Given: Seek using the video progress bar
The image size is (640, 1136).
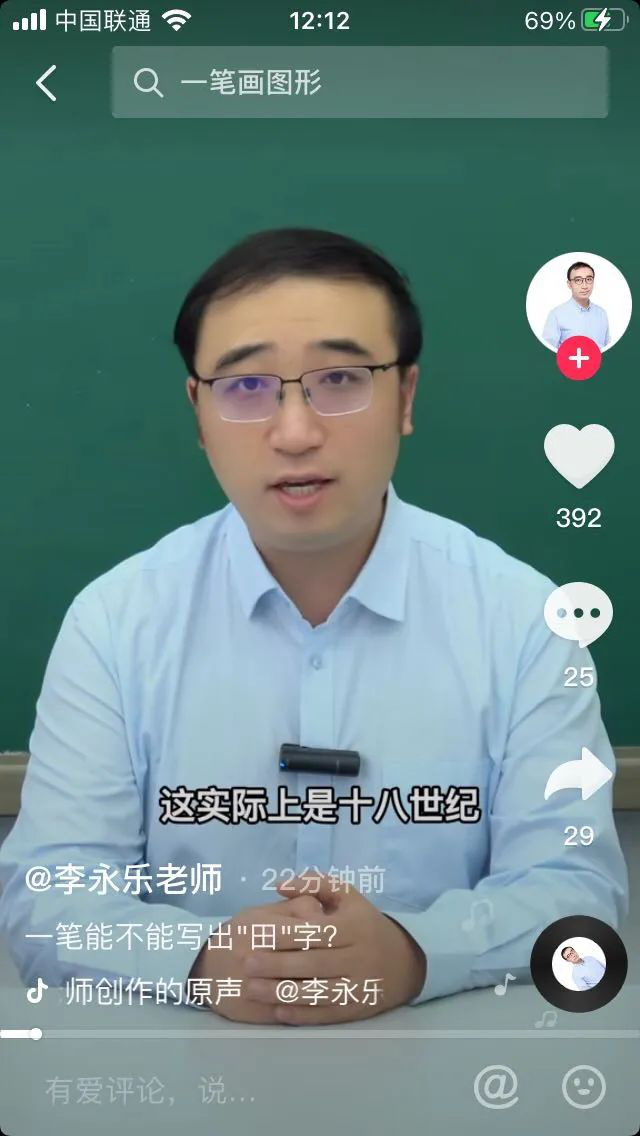Looking at the screenshot, I should point(320,1034).
